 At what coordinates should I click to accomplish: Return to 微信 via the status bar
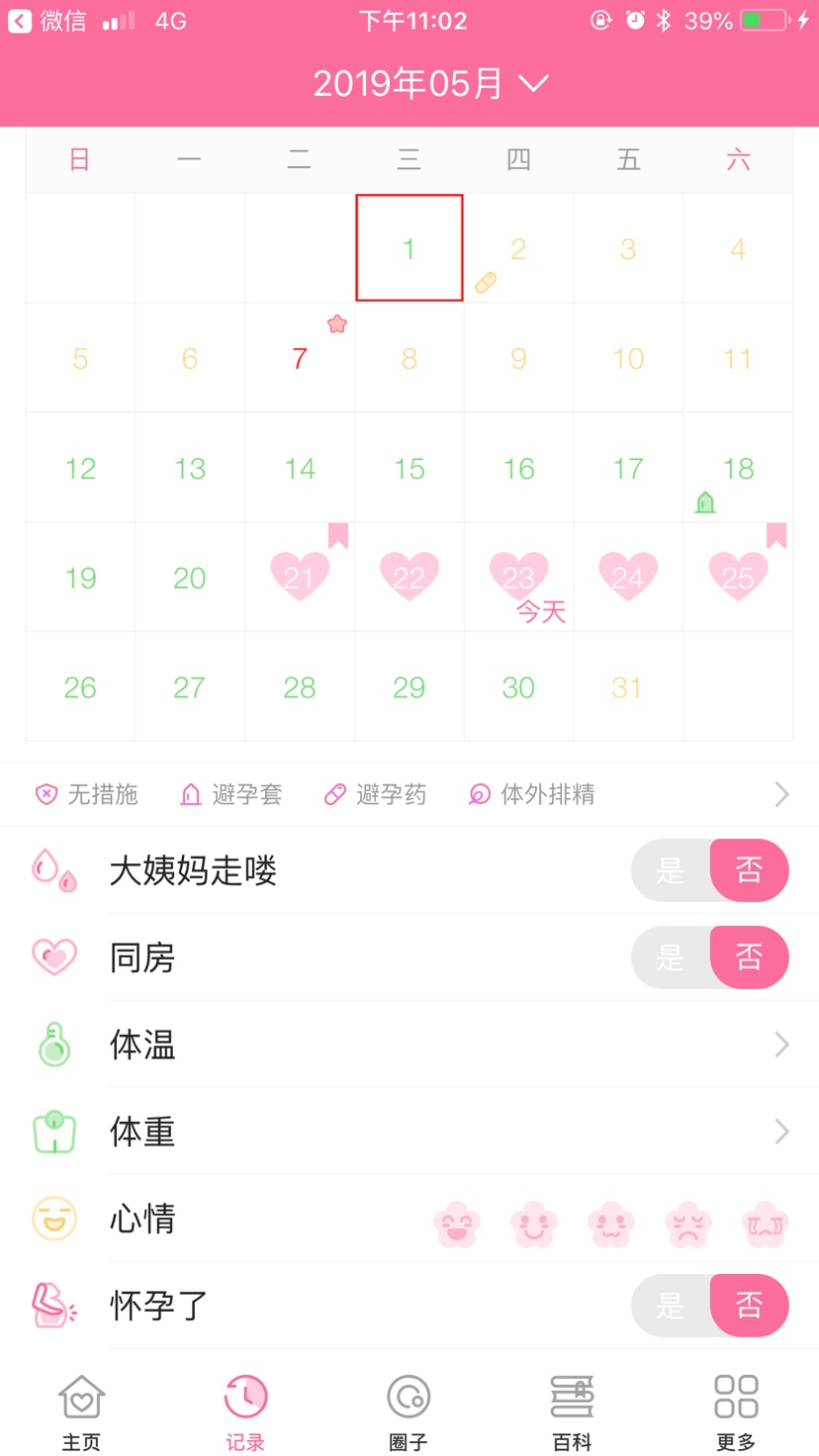click(x=47, y=21)
